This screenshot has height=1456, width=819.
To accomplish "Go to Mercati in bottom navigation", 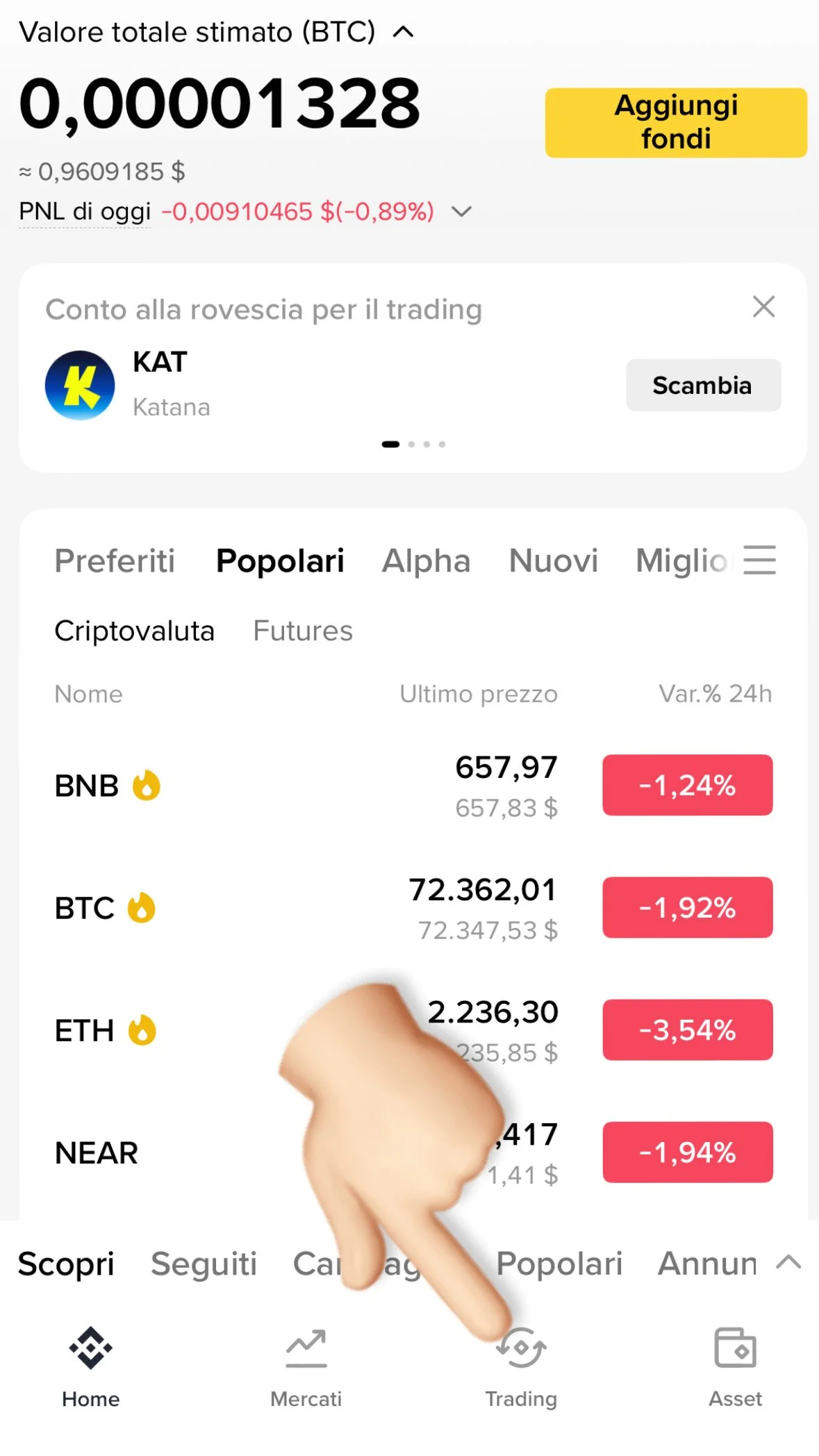I will tap(306, 1367).
